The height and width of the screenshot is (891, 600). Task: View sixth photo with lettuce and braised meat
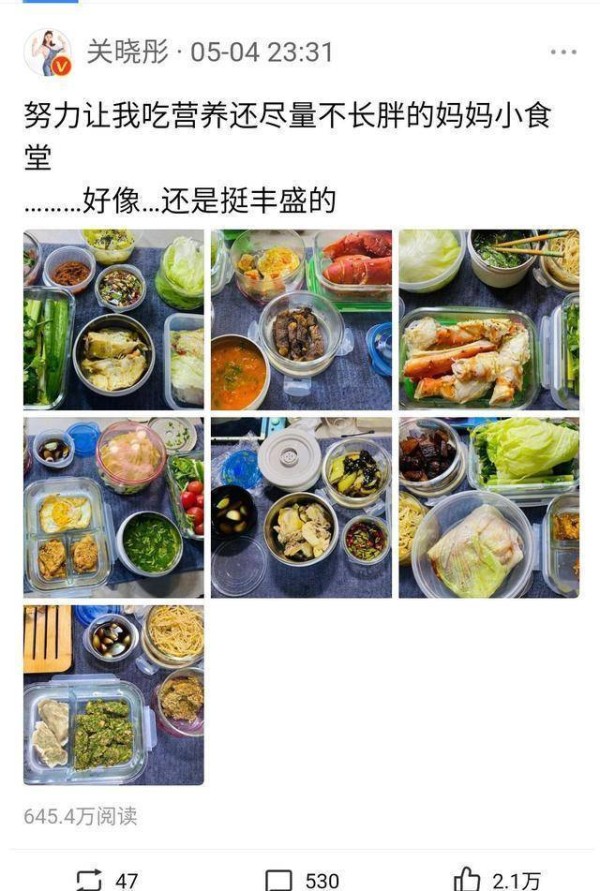tap(488, 508)
